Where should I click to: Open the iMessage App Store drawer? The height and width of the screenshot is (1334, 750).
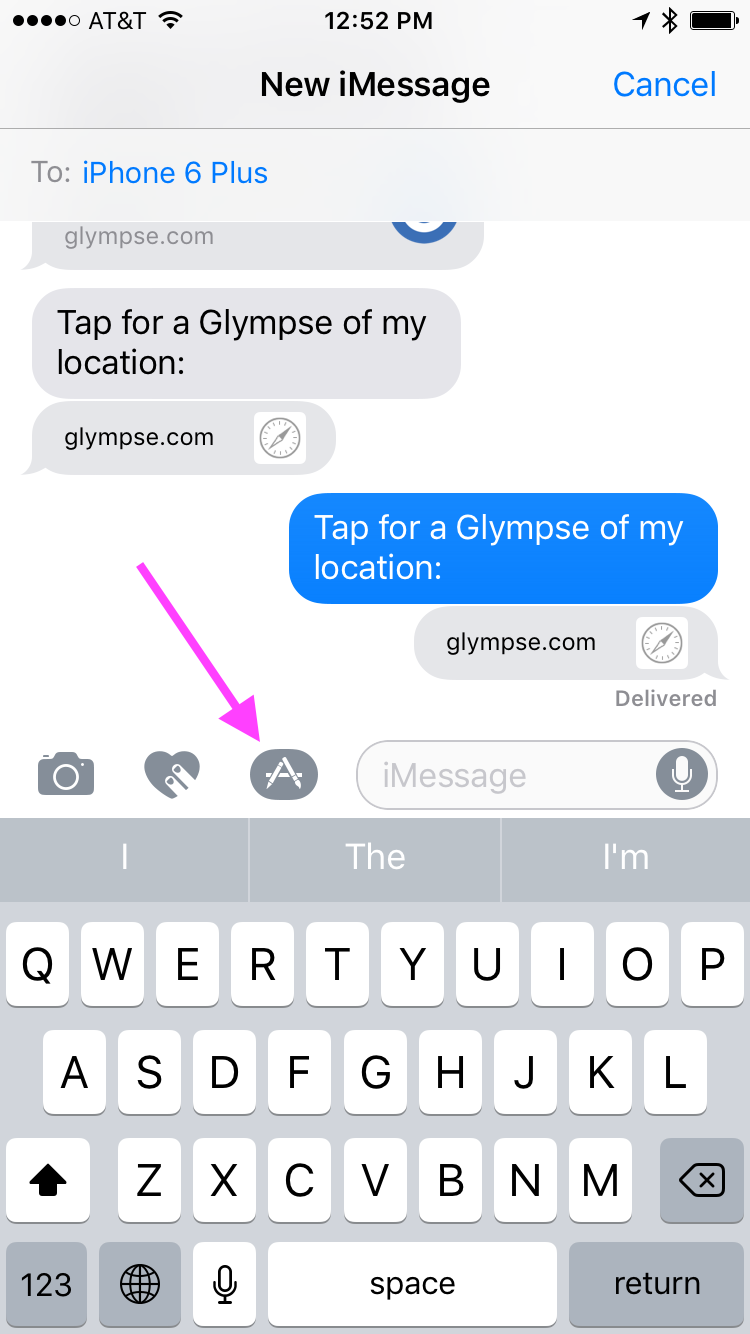pos(283,774)
